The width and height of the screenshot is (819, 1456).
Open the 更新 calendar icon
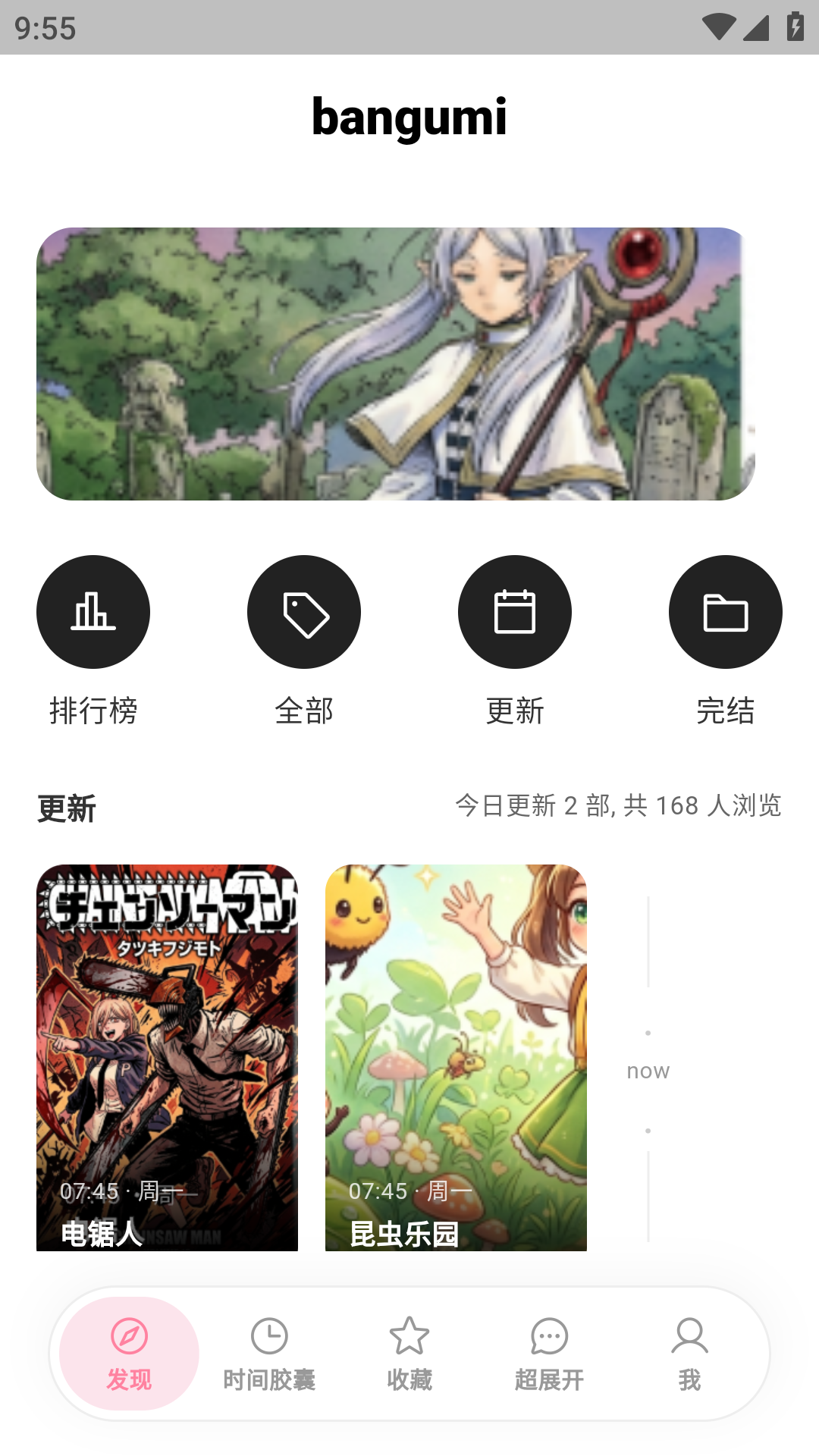515,612
